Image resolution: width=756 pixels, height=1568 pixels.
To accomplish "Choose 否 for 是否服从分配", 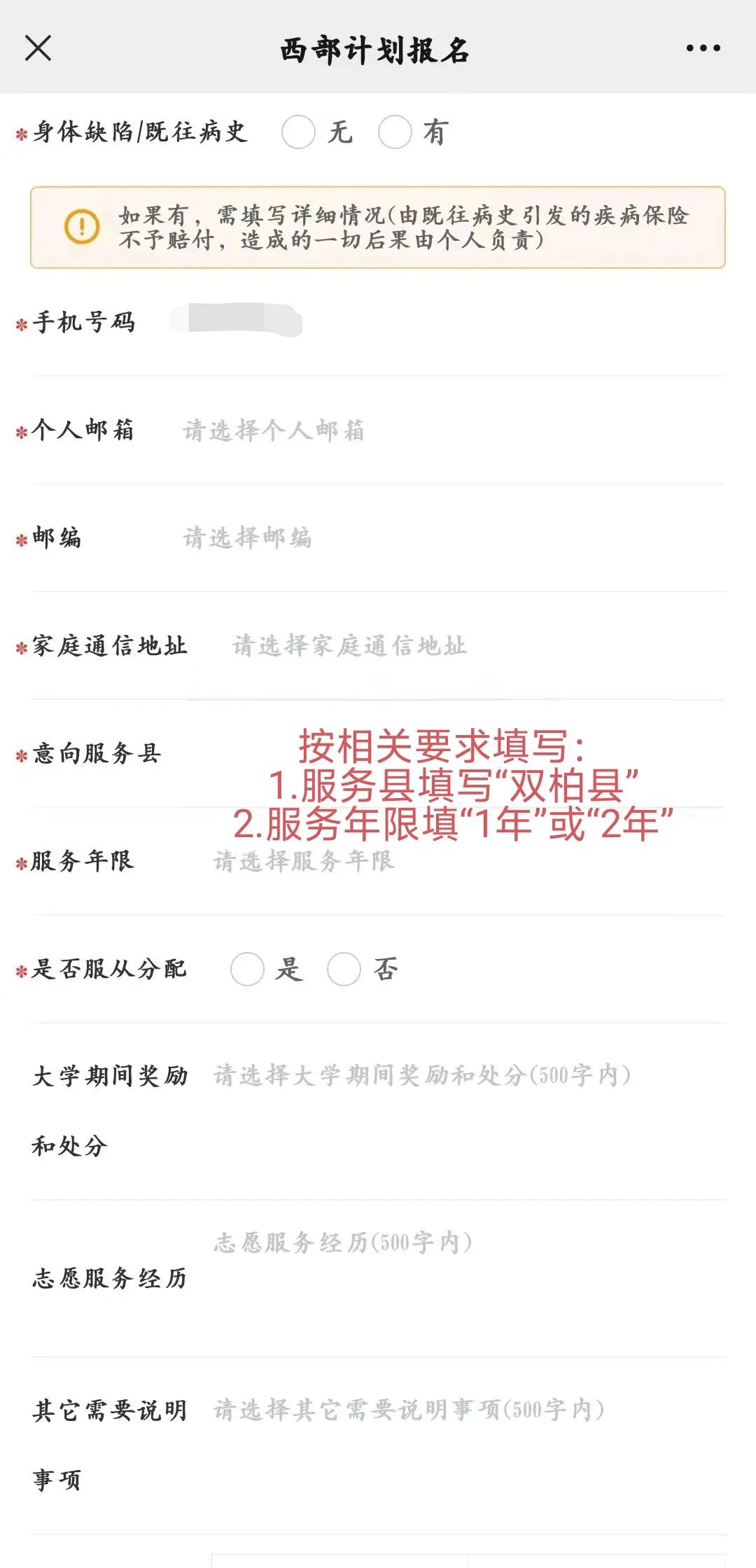I will pos(344,969).
